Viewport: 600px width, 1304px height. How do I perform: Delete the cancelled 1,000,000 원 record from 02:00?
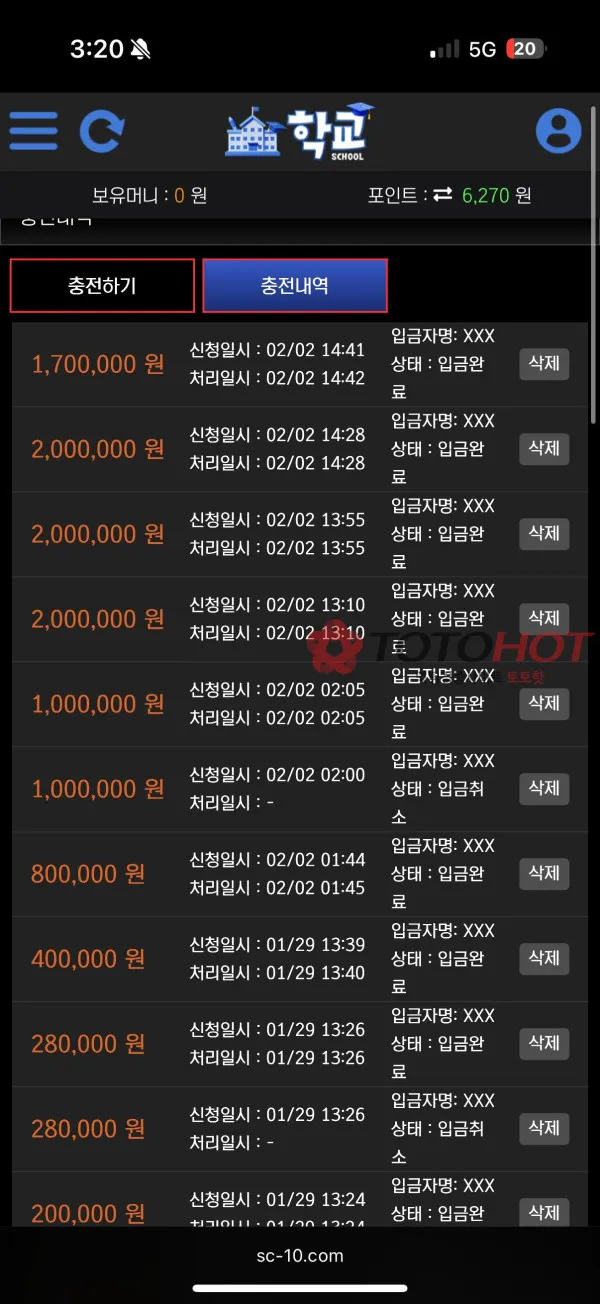coord(544,789)
